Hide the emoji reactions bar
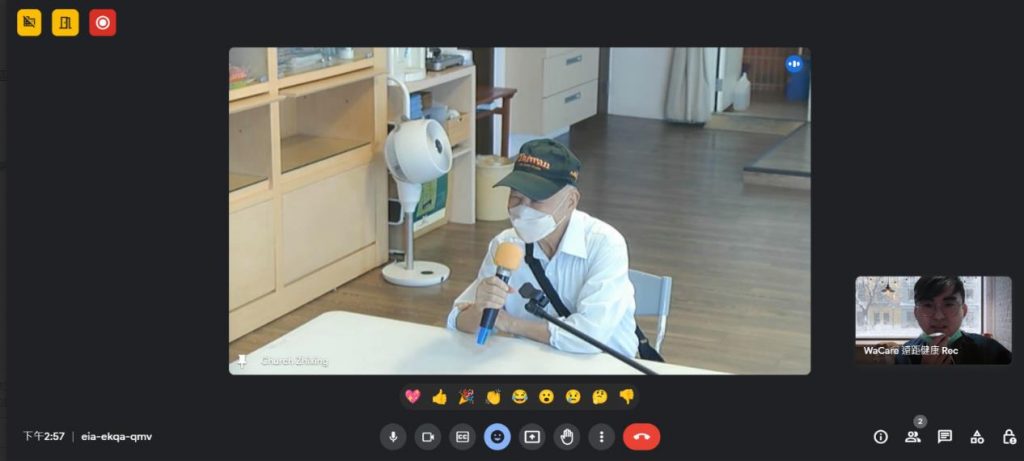 coord(497,437)
